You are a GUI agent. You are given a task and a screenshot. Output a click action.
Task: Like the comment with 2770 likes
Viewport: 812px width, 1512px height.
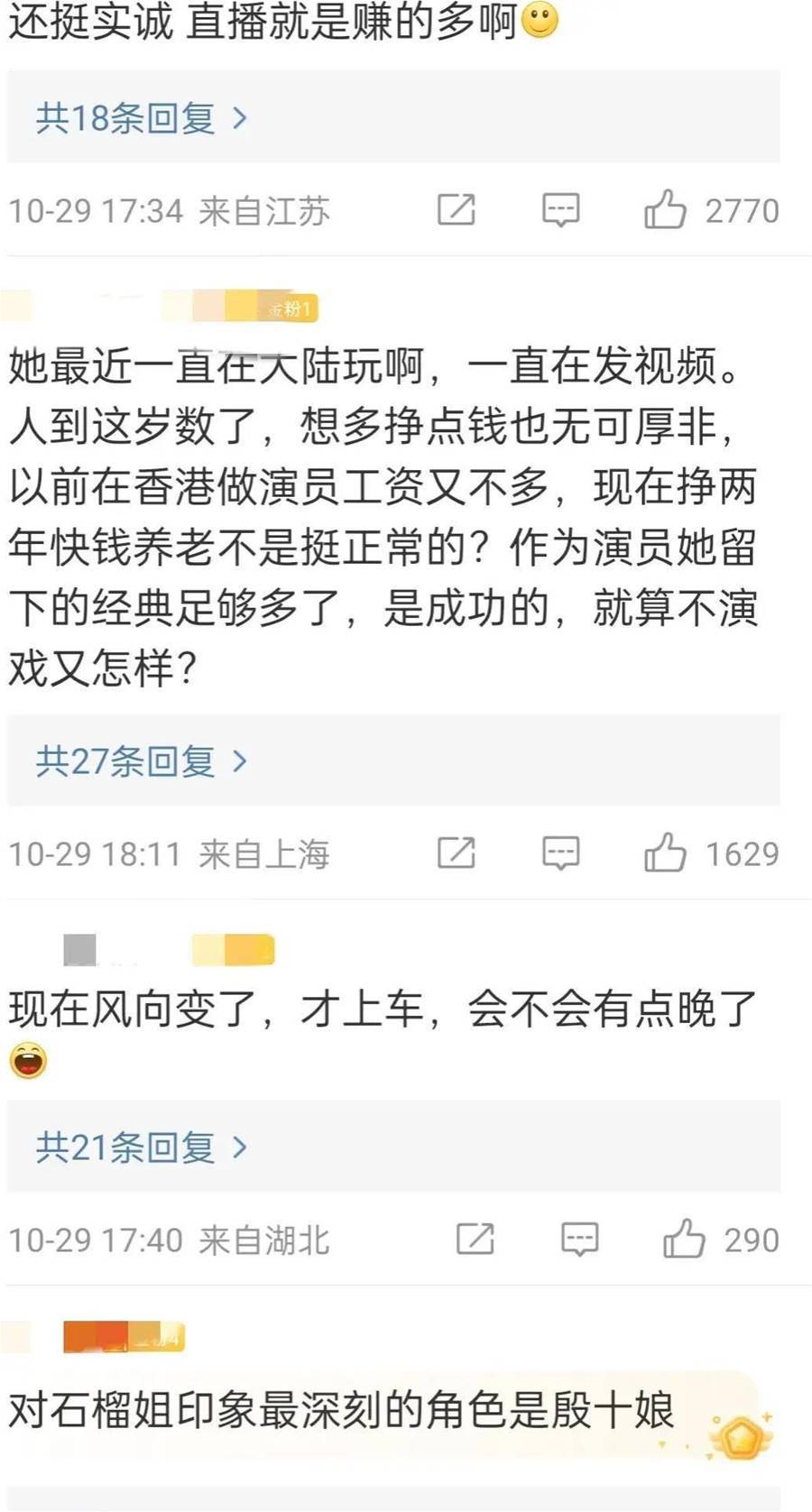(x=665, y=210)
